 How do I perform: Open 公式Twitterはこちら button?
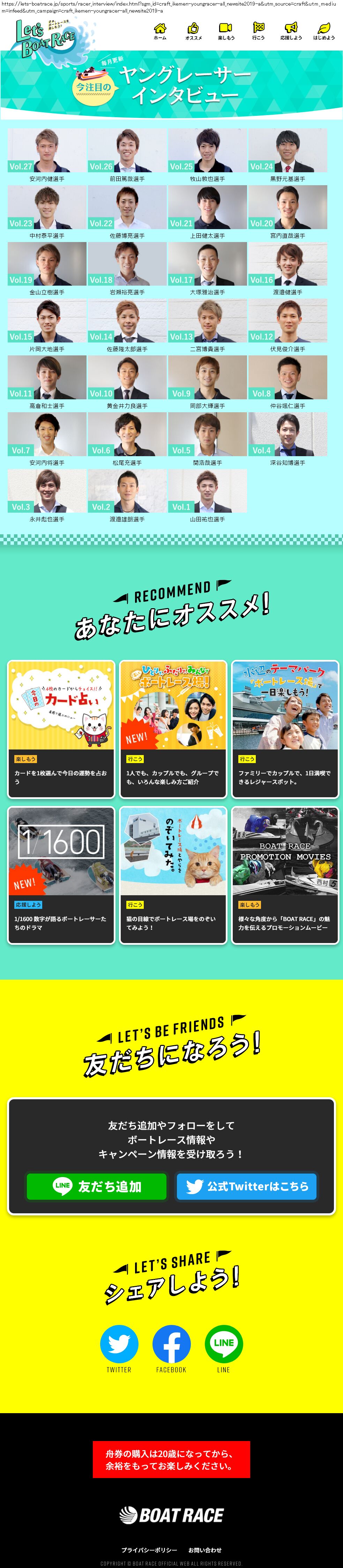(247, 1186)
